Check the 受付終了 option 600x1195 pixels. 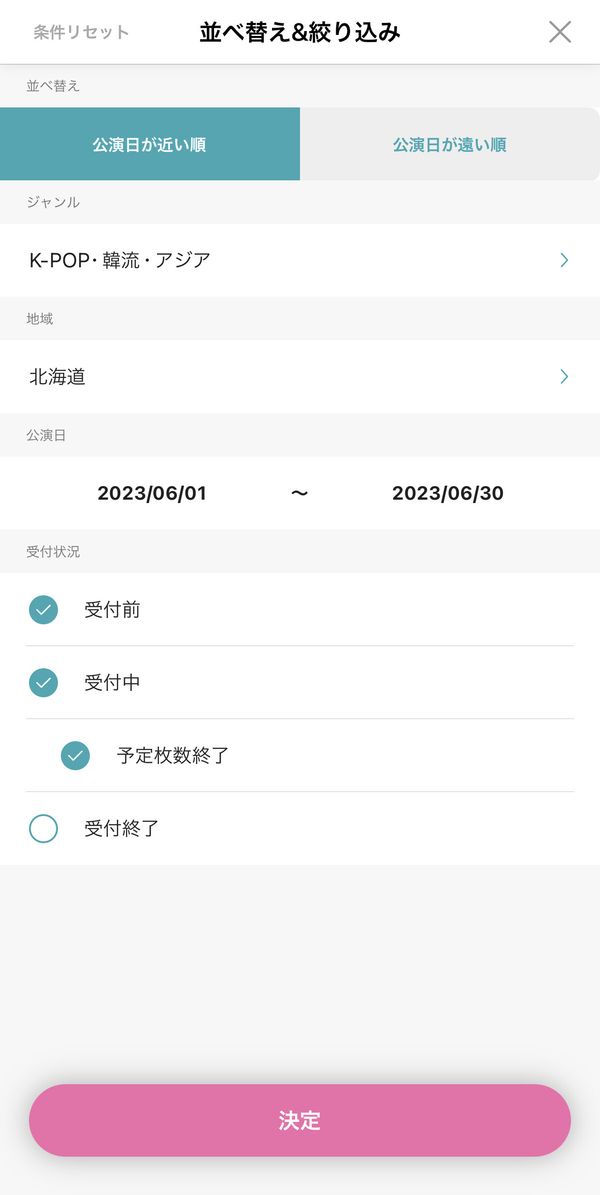coord(43,828)
